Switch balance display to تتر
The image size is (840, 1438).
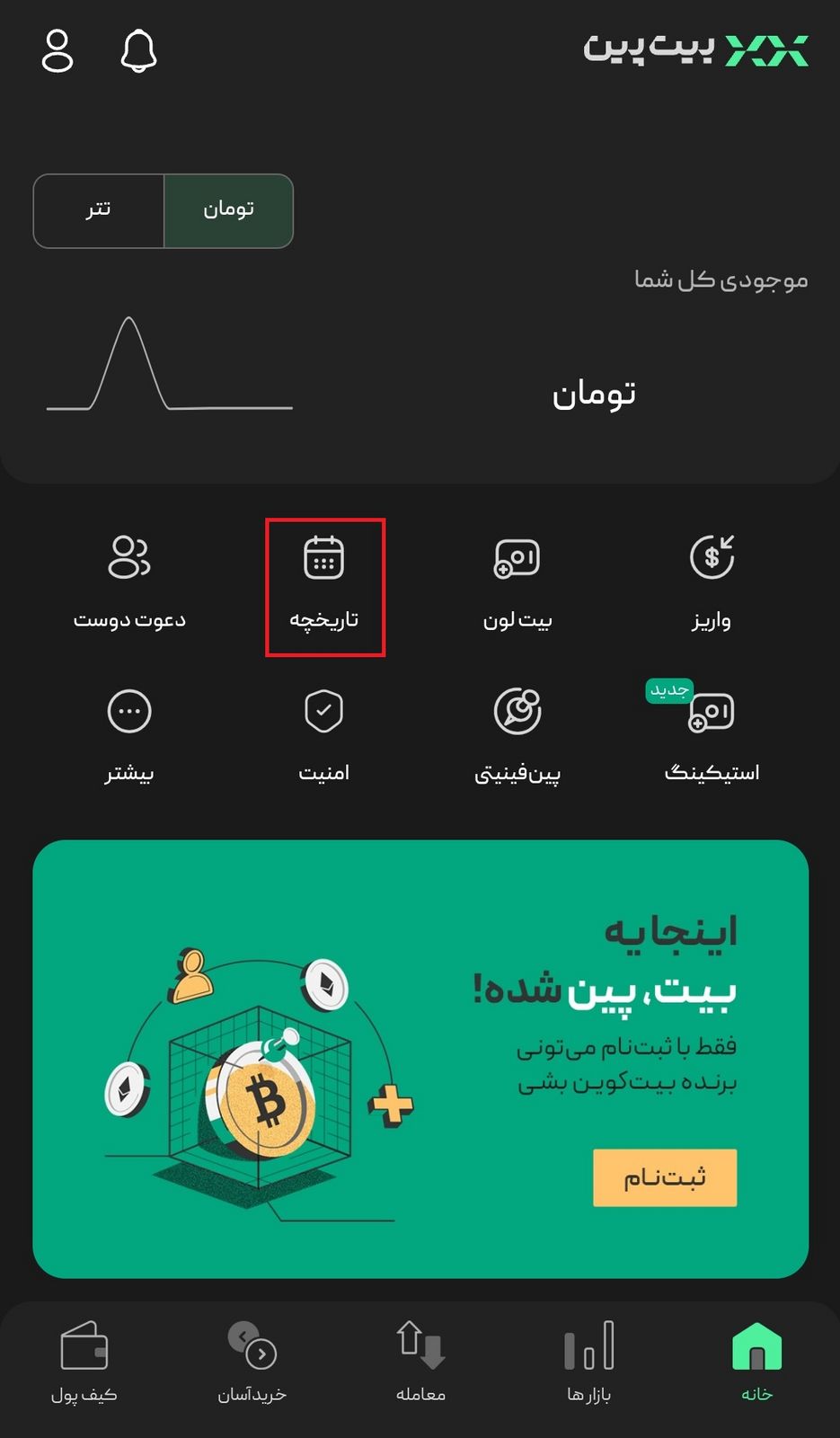click(x=99, y=210)
